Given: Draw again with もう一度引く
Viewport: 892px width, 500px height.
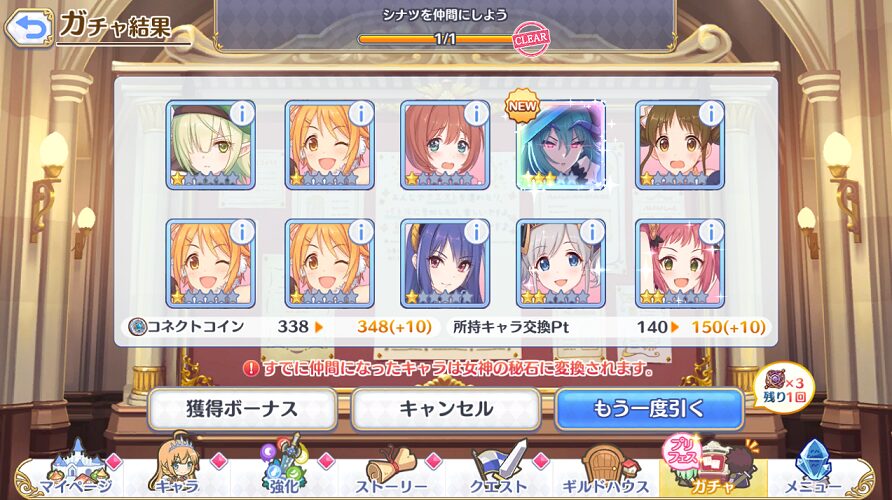Looking at the screenshot, I should [649, 408].
